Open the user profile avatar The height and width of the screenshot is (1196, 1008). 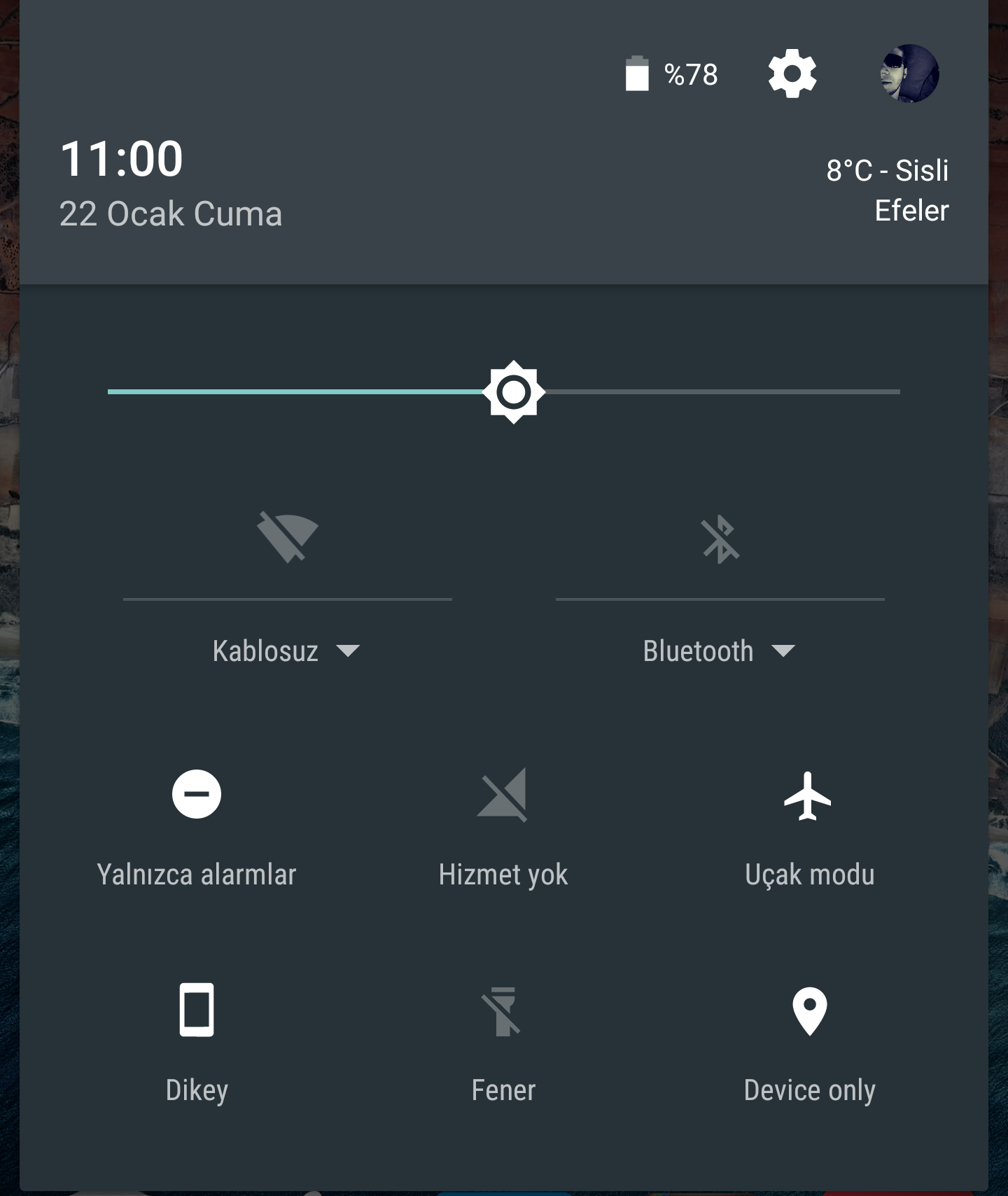[x=909, y=74]
